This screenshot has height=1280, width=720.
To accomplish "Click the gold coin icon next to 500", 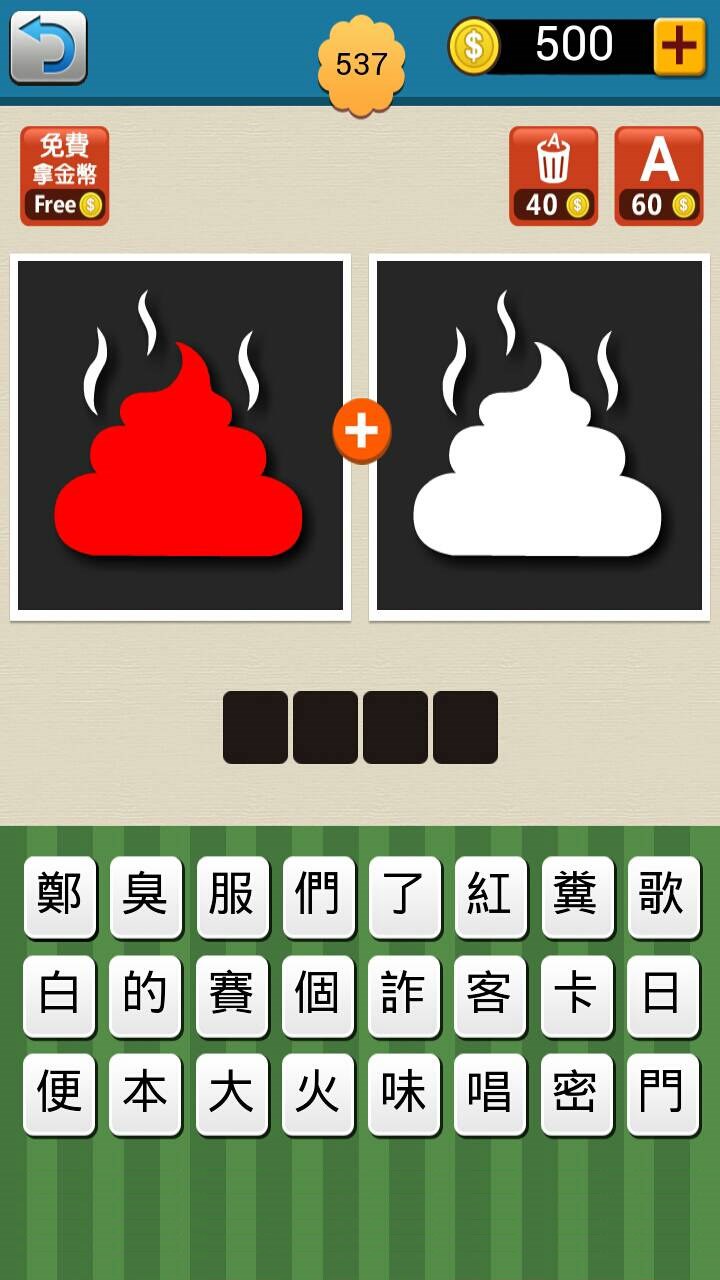I will tap(473, 45).
